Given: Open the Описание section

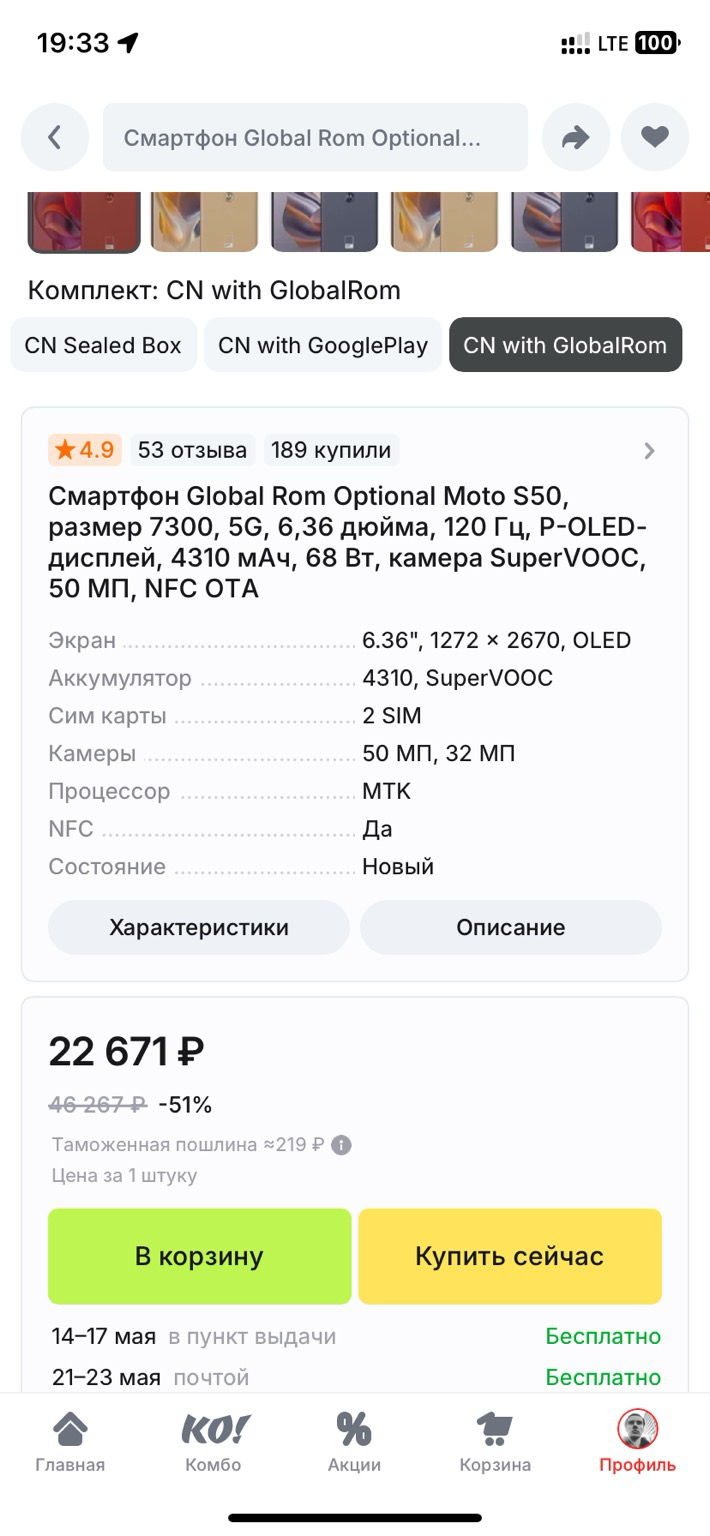Looking at the screenshot, I should coord(511,927).
